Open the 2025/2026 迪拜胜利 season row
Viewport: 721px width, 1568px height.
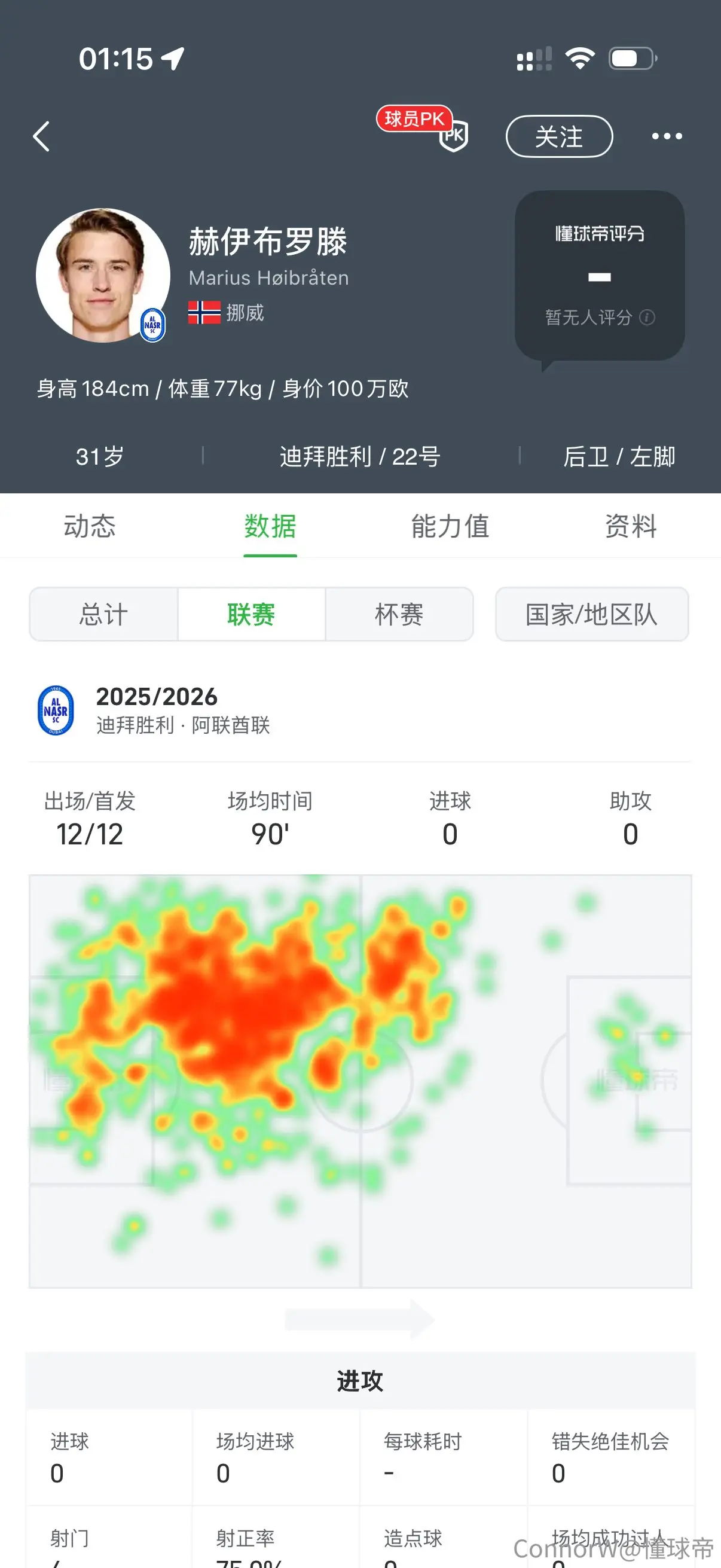pos(360,710)
